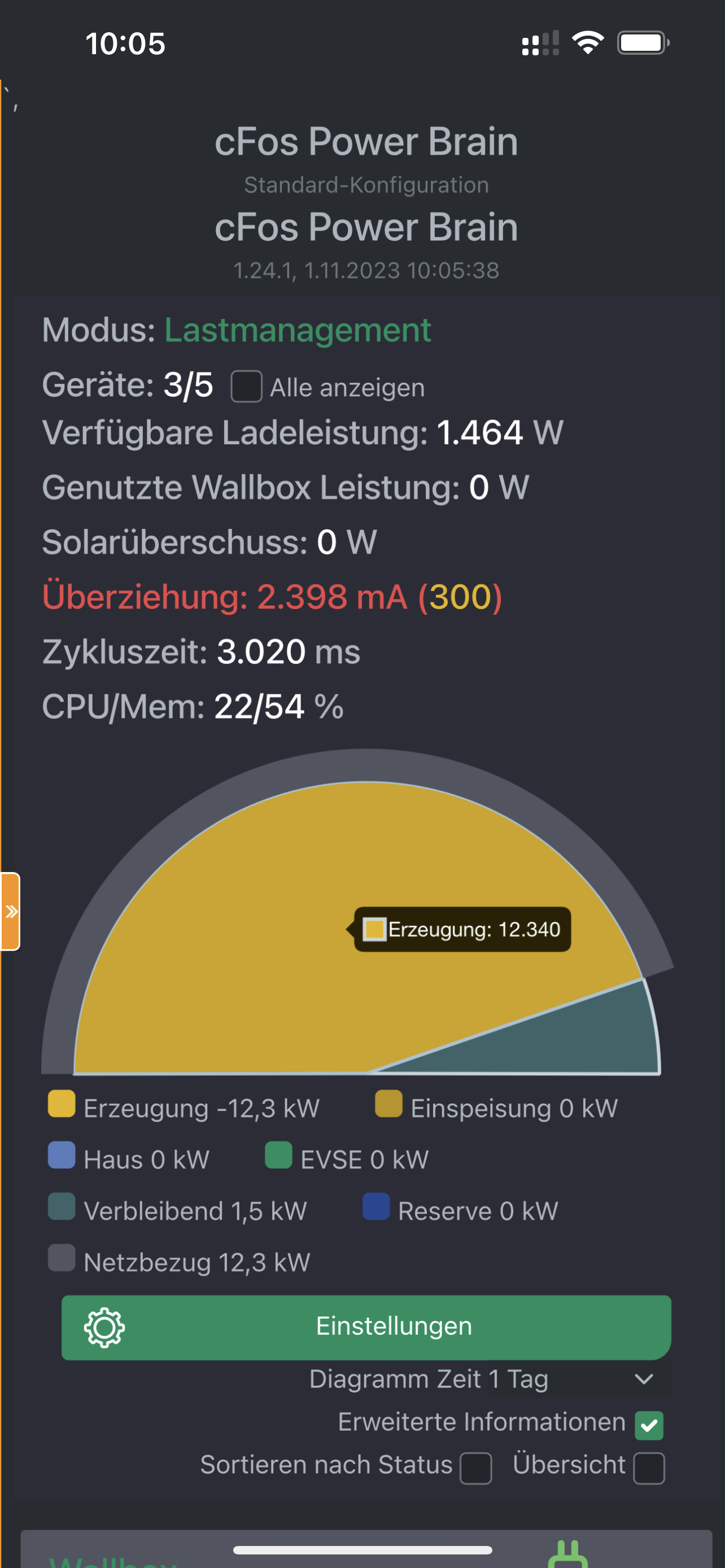Toggle Netzbezug in the chart legend
Image resolution: width=725 pixels, height=1568 pixels.
[179, 1261]
